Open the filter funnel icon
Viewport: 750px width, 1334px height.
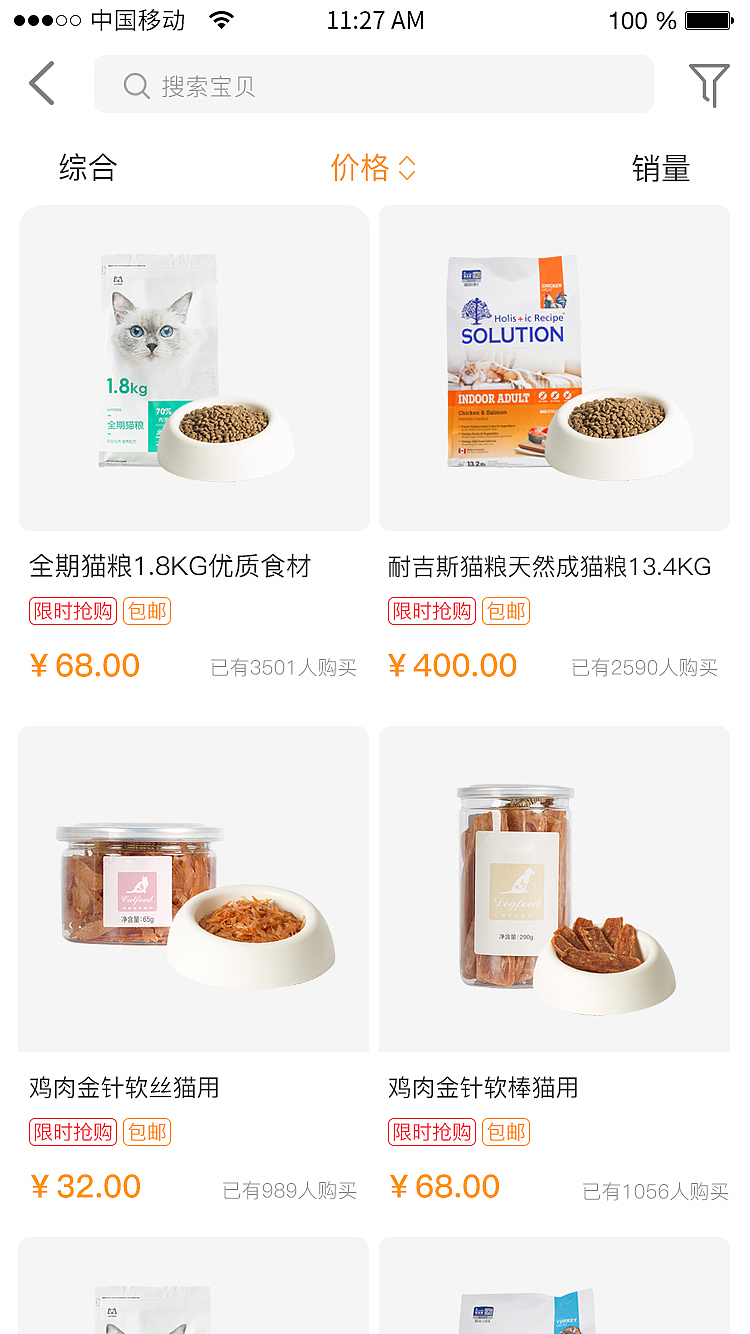(x=710, y=85)
